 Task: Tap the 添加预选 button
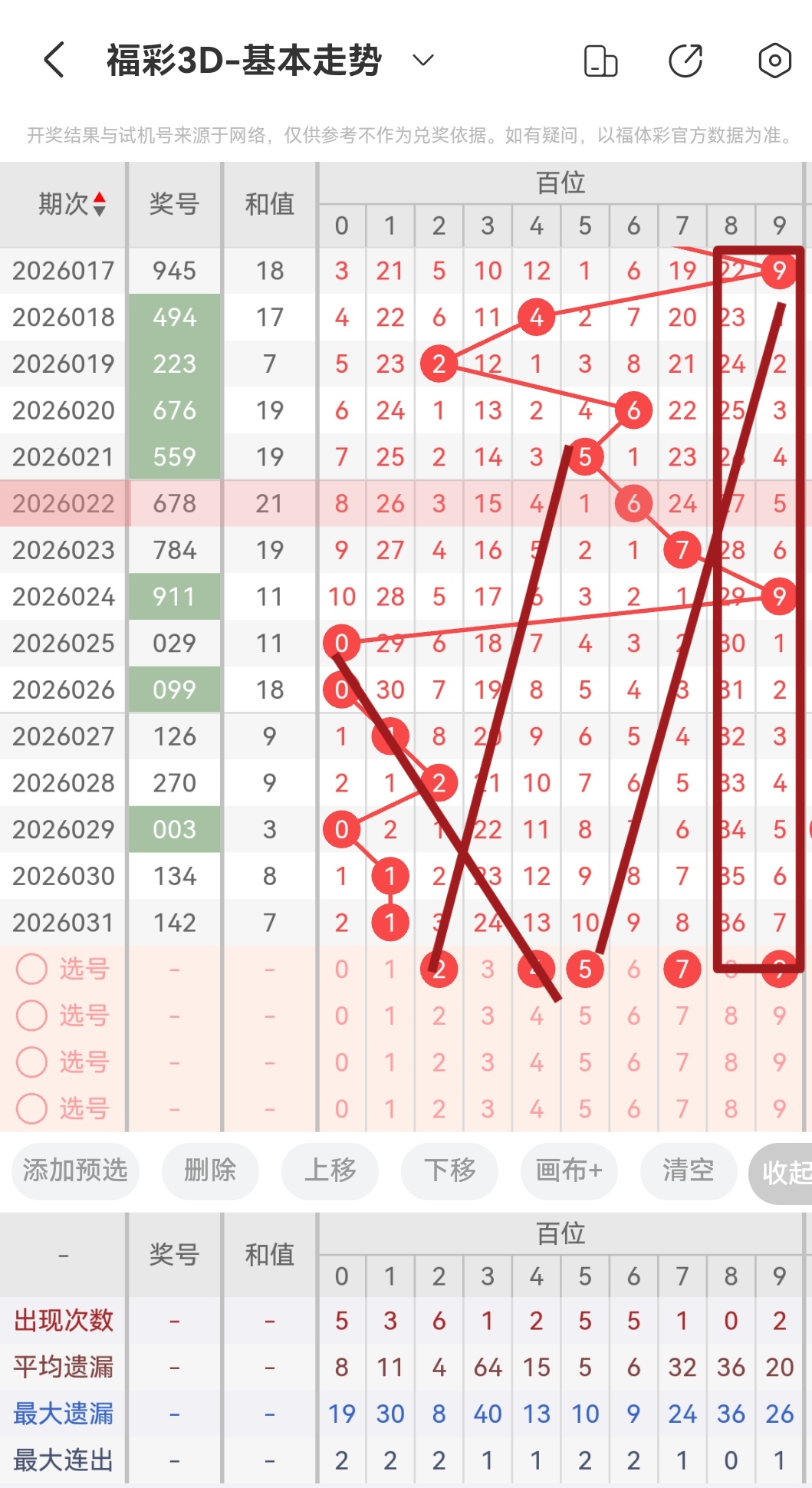pos(75,1170)
